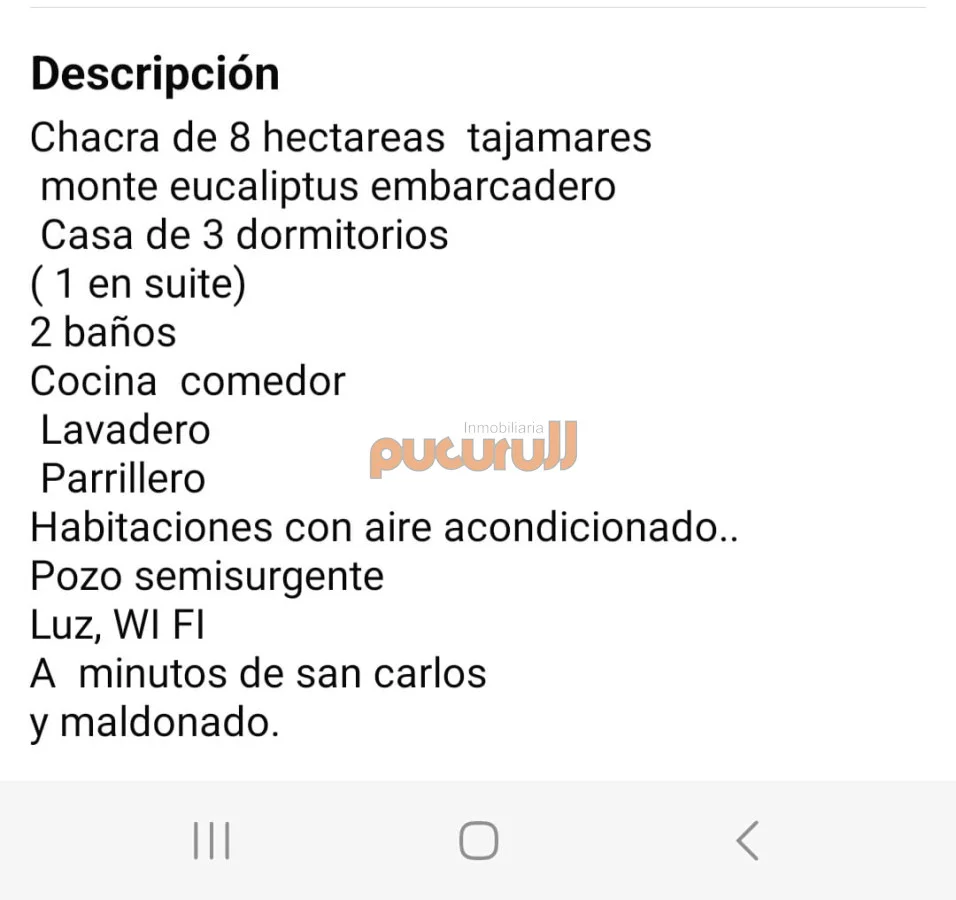This screenshot has width=956, height=900.
Task: Return to the home screen
Action: [x=478, y=840]
